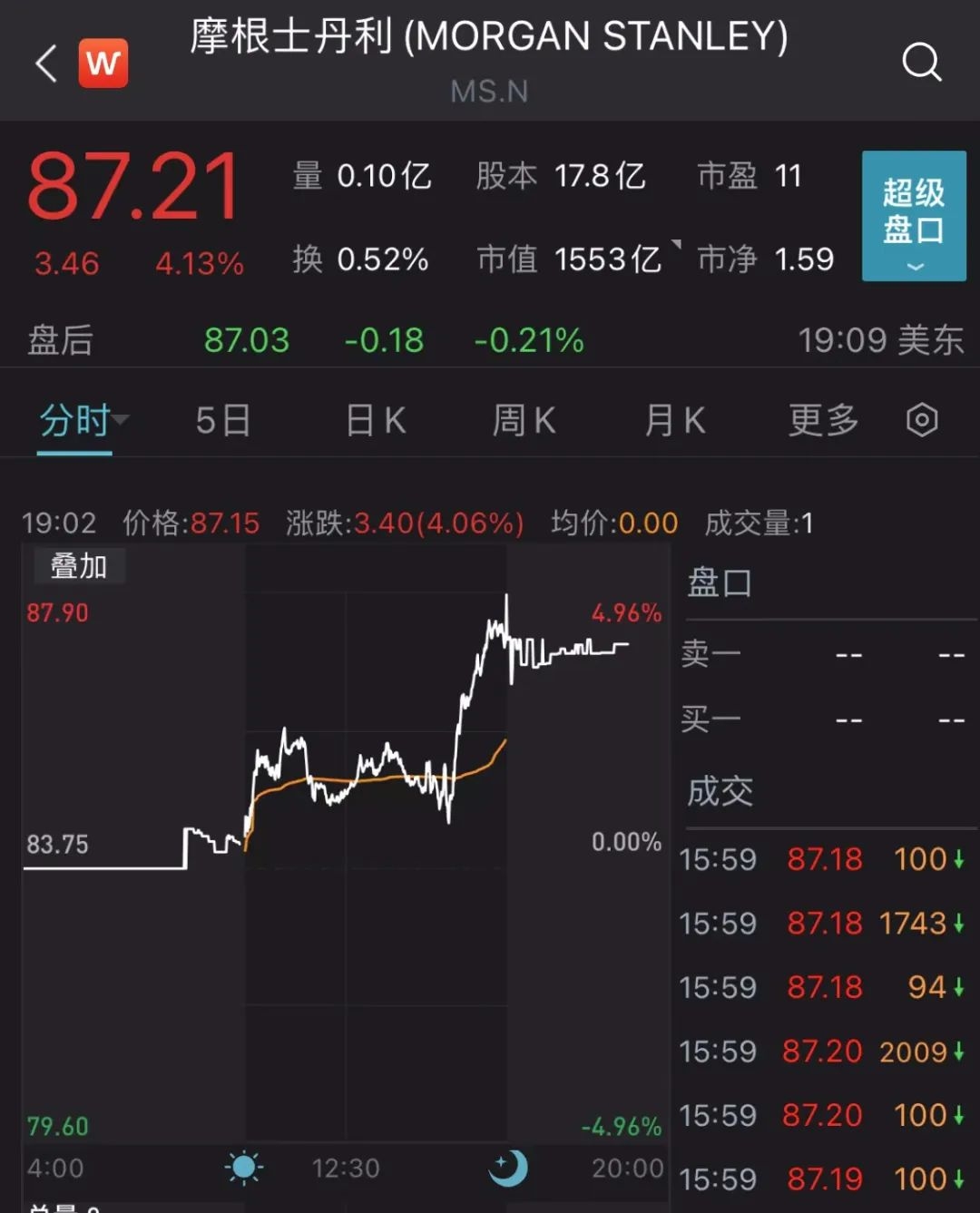Go back using the top-left arrow
The width and height of the screenshot is (980, 1213).
coord(47,64)
